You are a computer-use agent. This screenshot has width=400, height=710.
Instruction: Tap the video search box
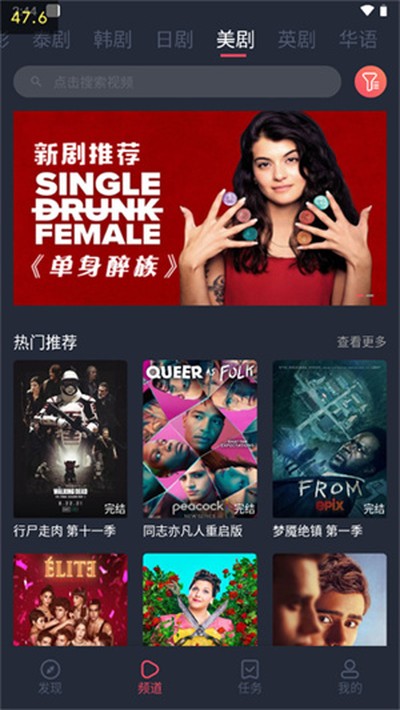(177, 82)
